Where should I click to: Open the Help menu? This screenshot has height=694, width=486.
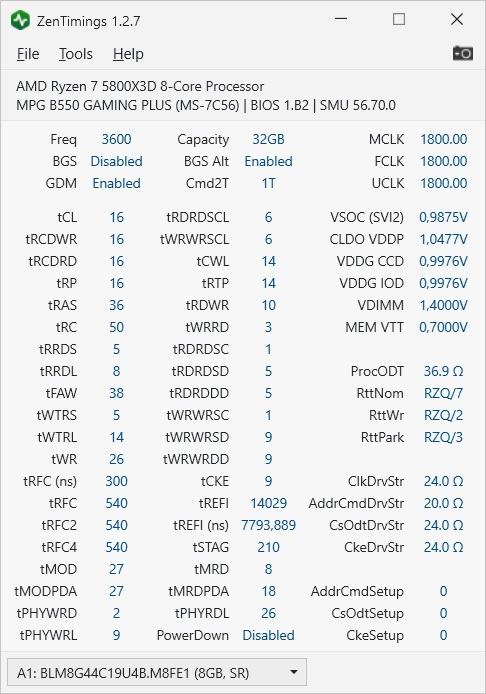pos(128,54)
